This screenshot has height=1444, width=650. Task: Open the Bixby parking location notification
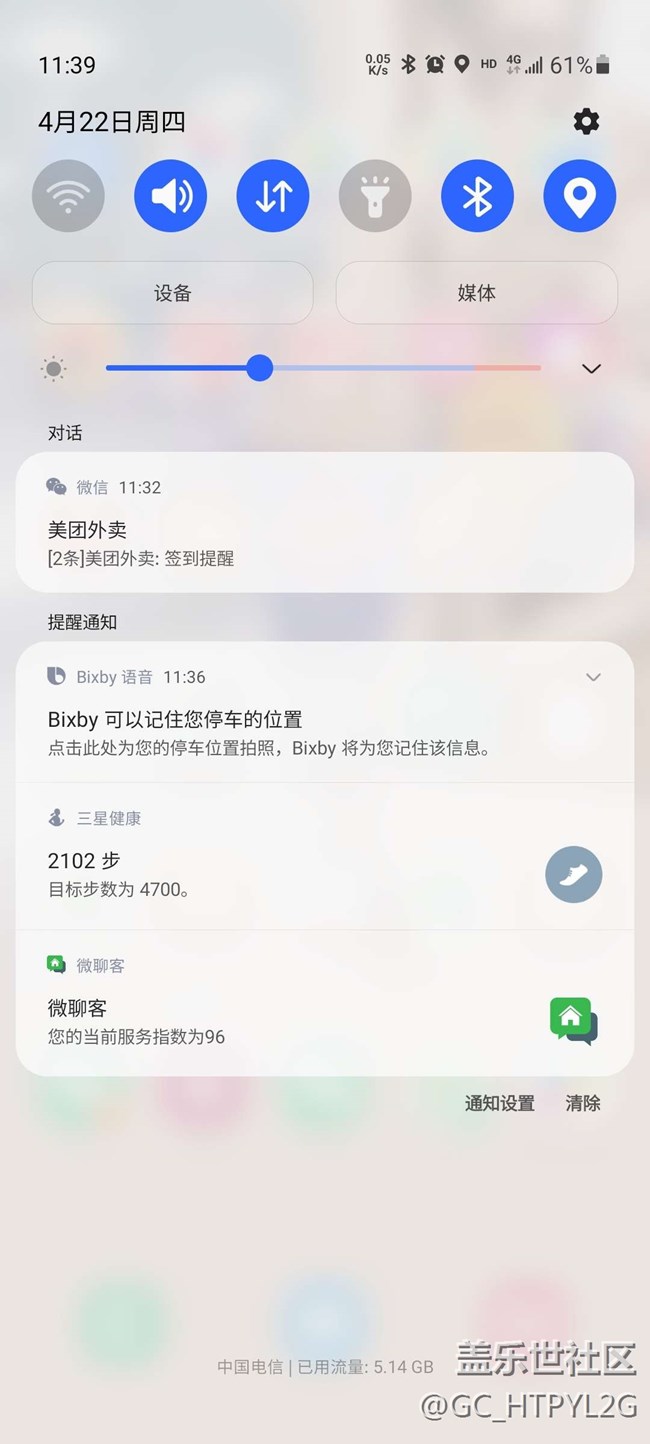click(300, 732)
